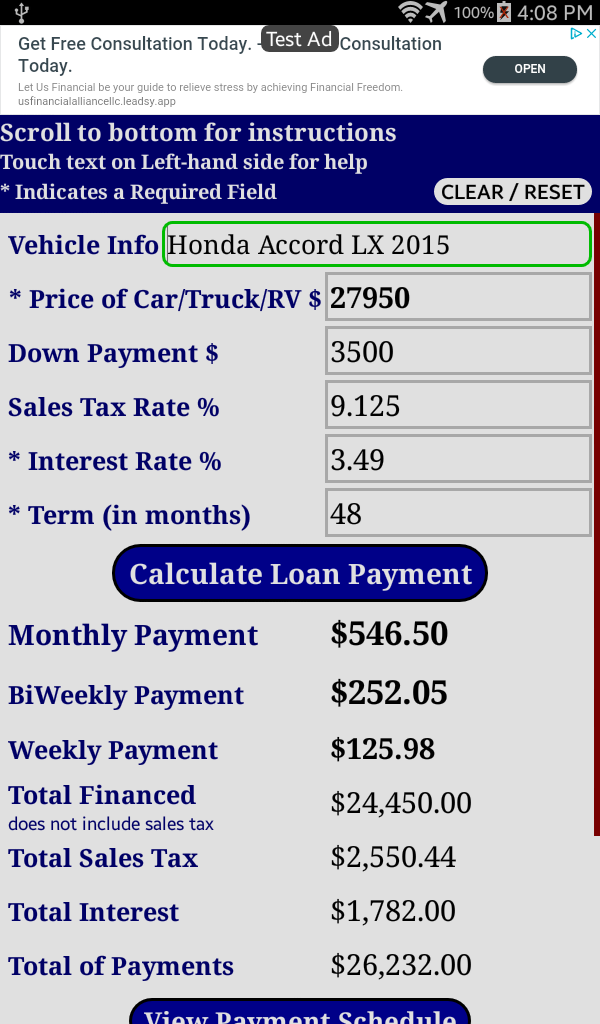Open the advertisement's OPEN button

click(x=529, y=69)
